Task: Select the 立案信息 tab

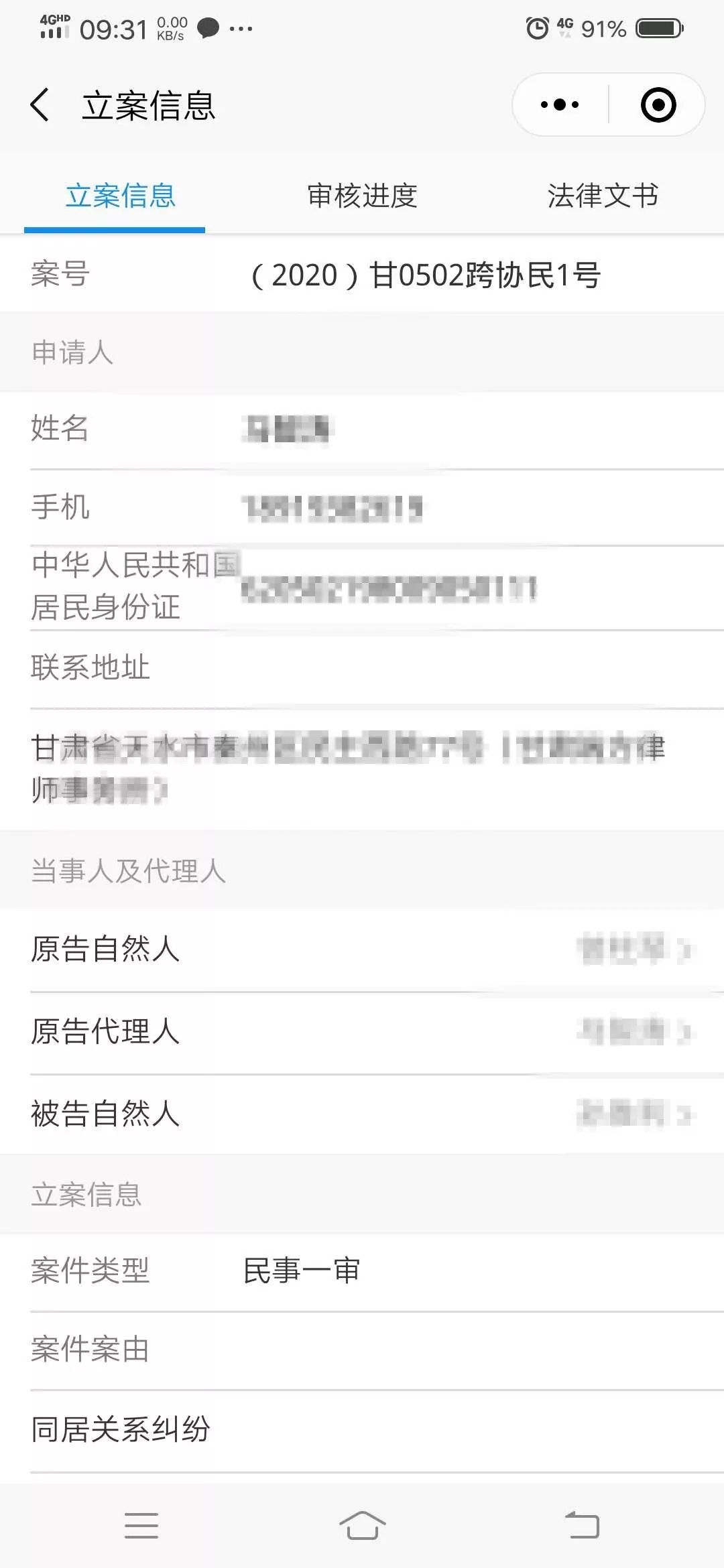Action: pos(121,196)
